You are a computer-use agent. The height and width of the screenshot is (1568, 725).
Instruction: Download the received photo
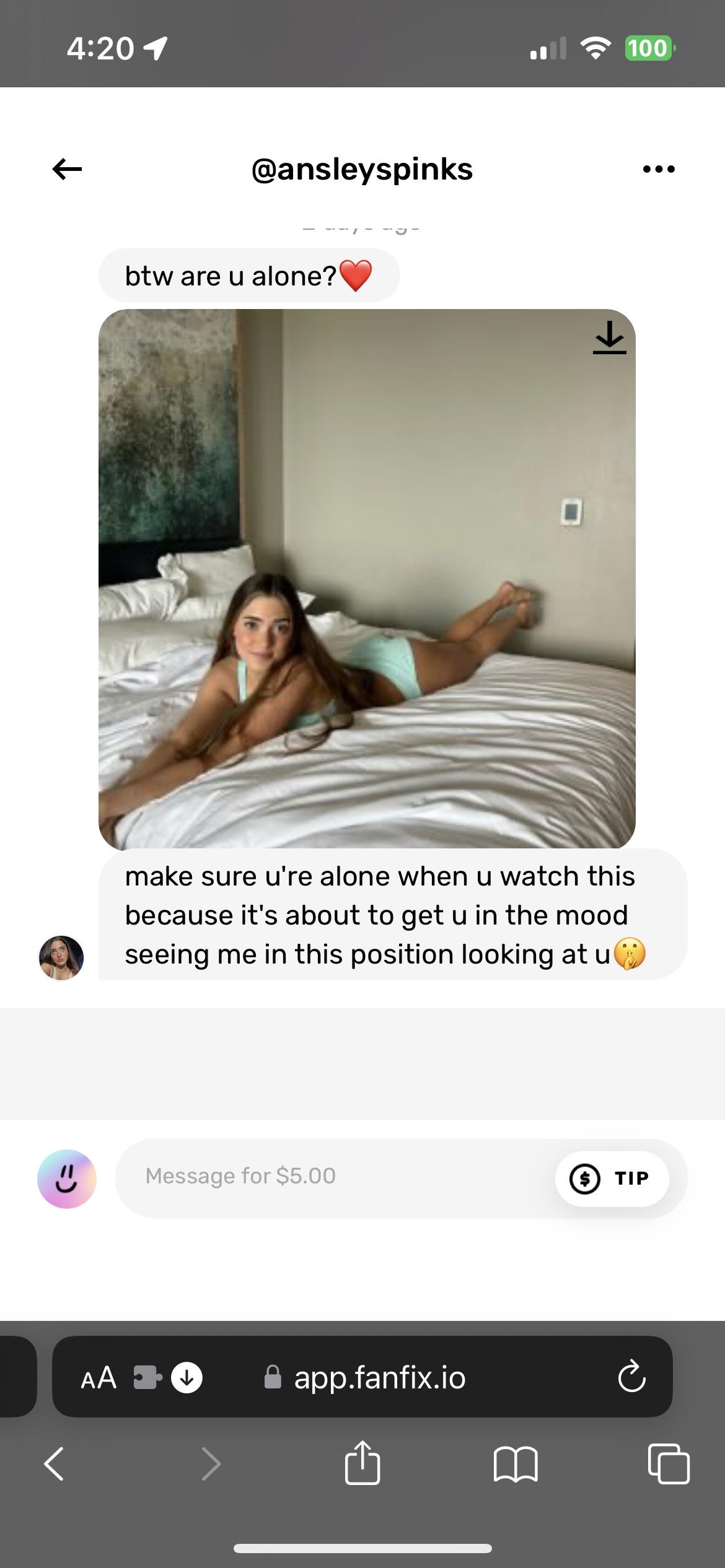pos(609,338)
